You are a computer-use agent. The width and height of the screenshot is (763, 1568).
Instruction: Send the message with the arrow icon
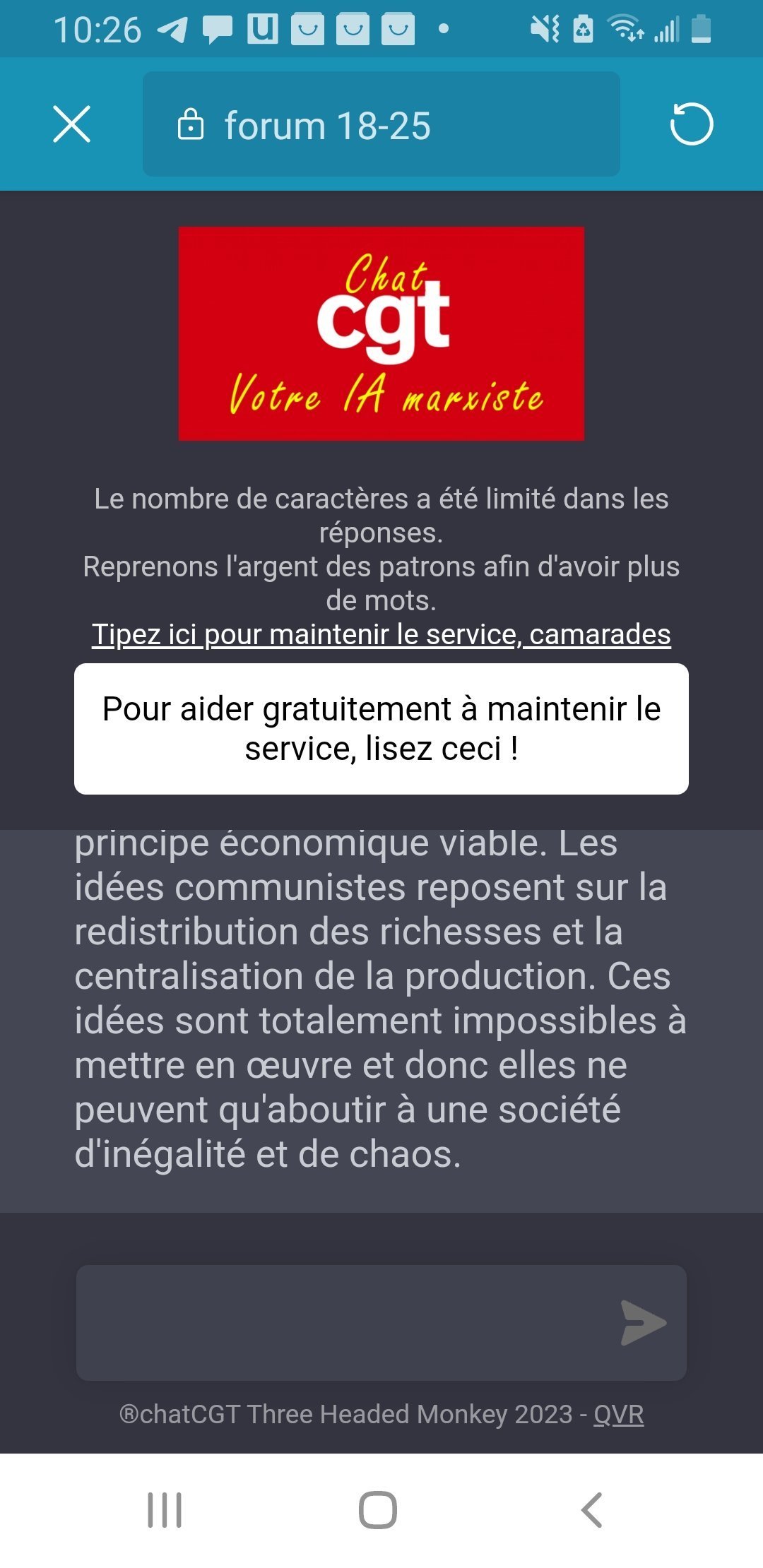tap(643, 1322)
